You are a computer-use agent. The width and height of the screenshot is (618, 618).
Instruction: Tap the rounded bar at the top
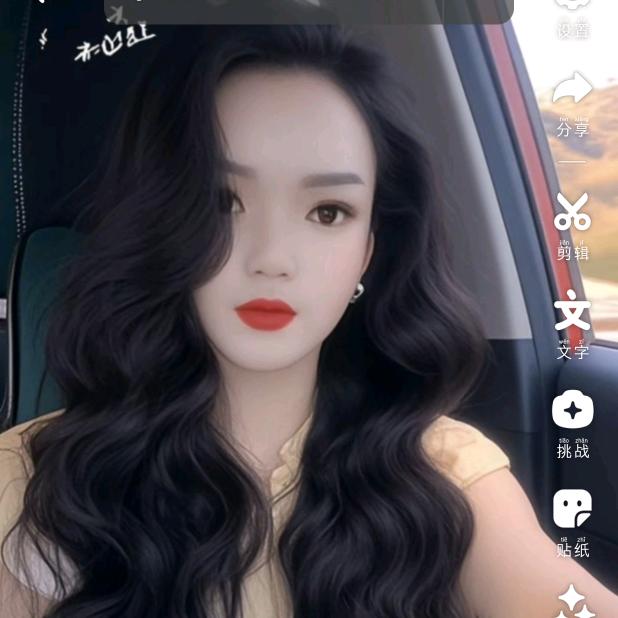[308, 10]
